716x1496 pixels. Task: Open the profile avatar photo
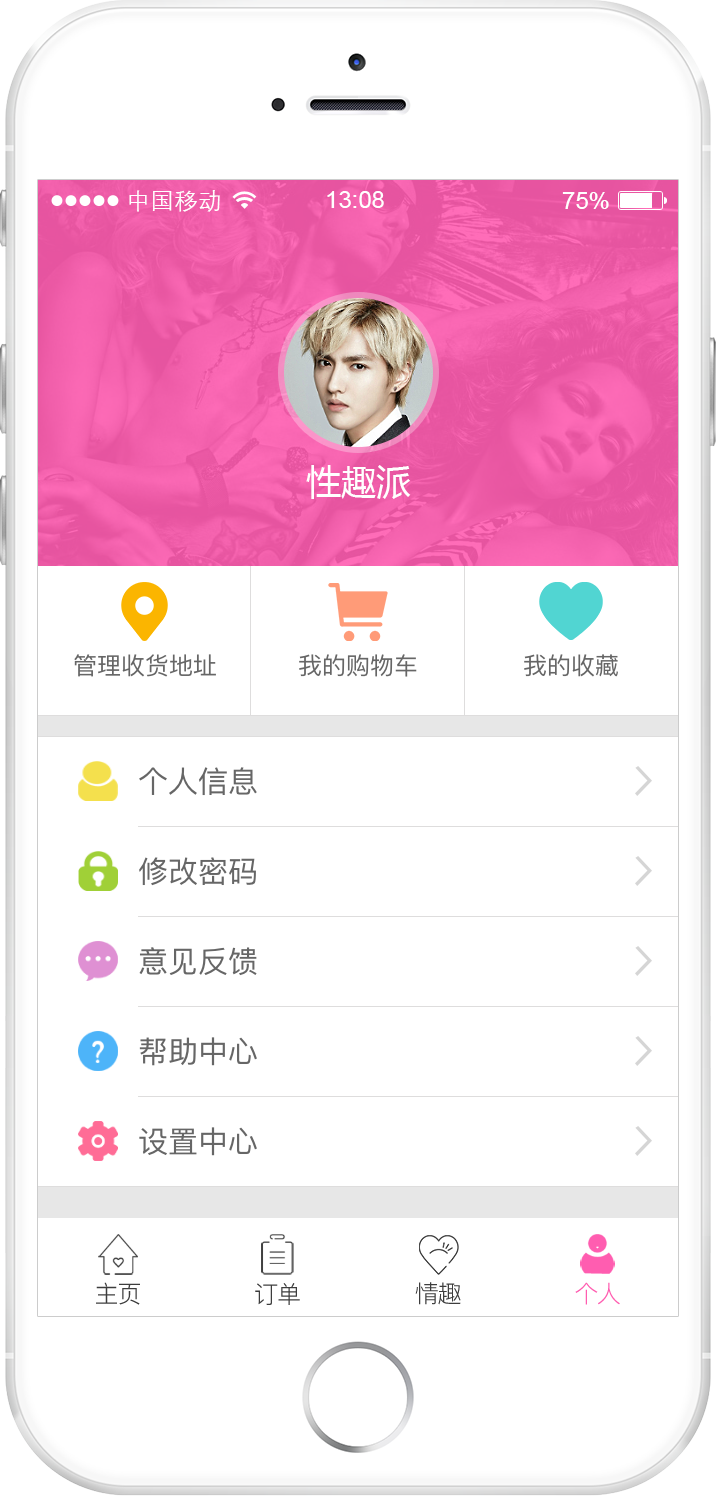358,373
